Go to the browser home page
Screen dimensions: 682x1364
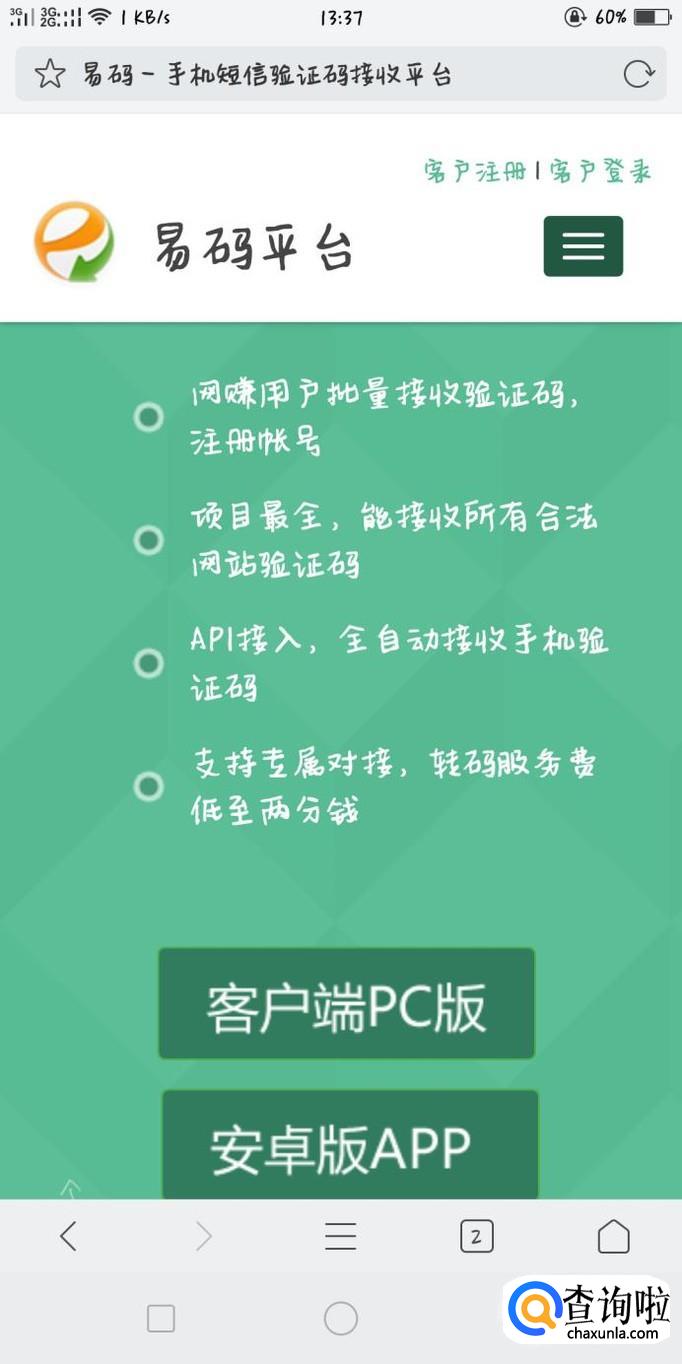[613, 1237]
